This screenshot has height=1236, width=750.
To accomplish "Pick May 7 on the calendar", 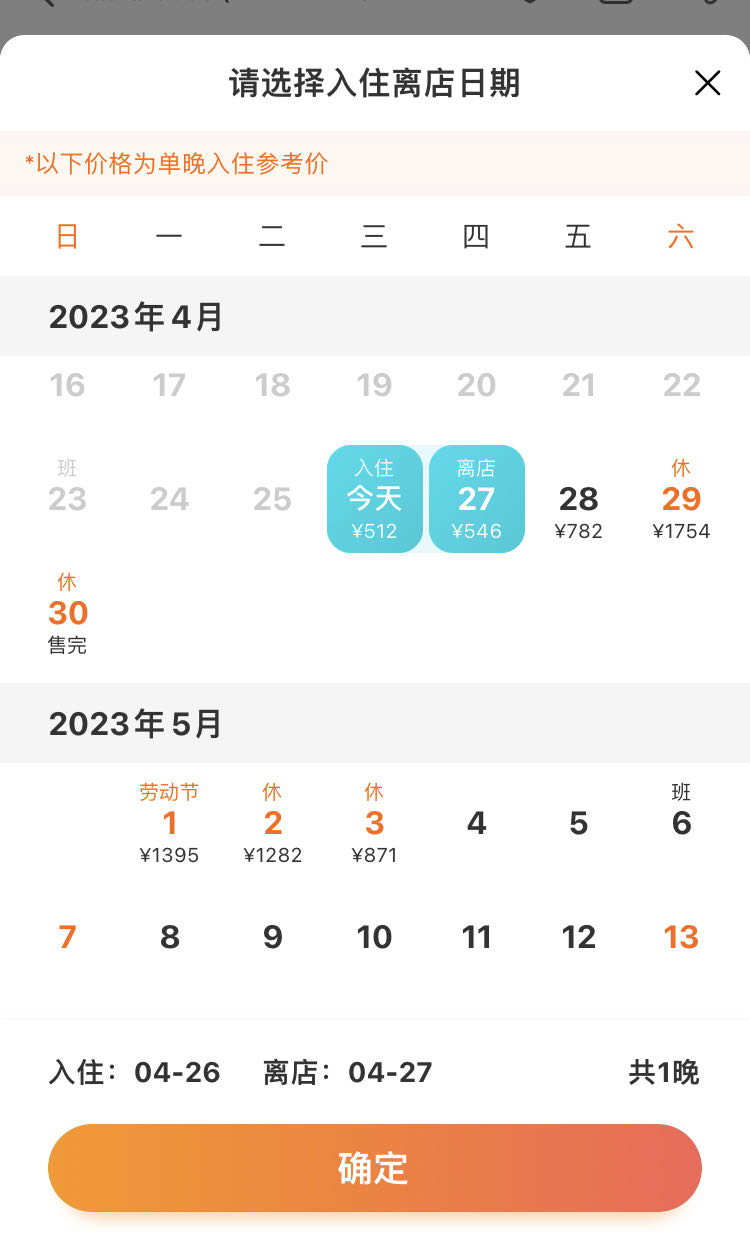I will tap(67, 937).
